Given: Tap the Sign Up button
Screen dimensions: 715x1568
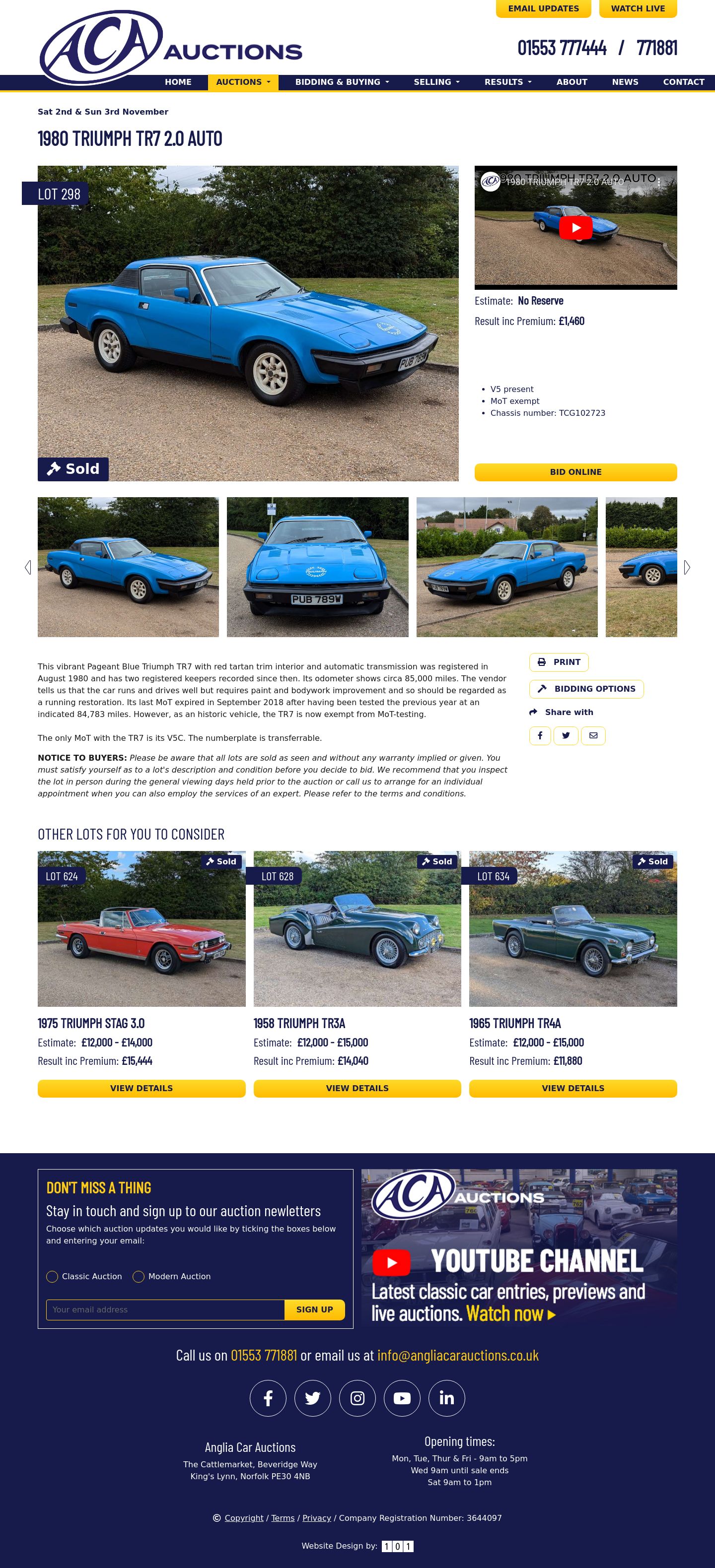Looking at the screenshot, I should (314, 1310).
